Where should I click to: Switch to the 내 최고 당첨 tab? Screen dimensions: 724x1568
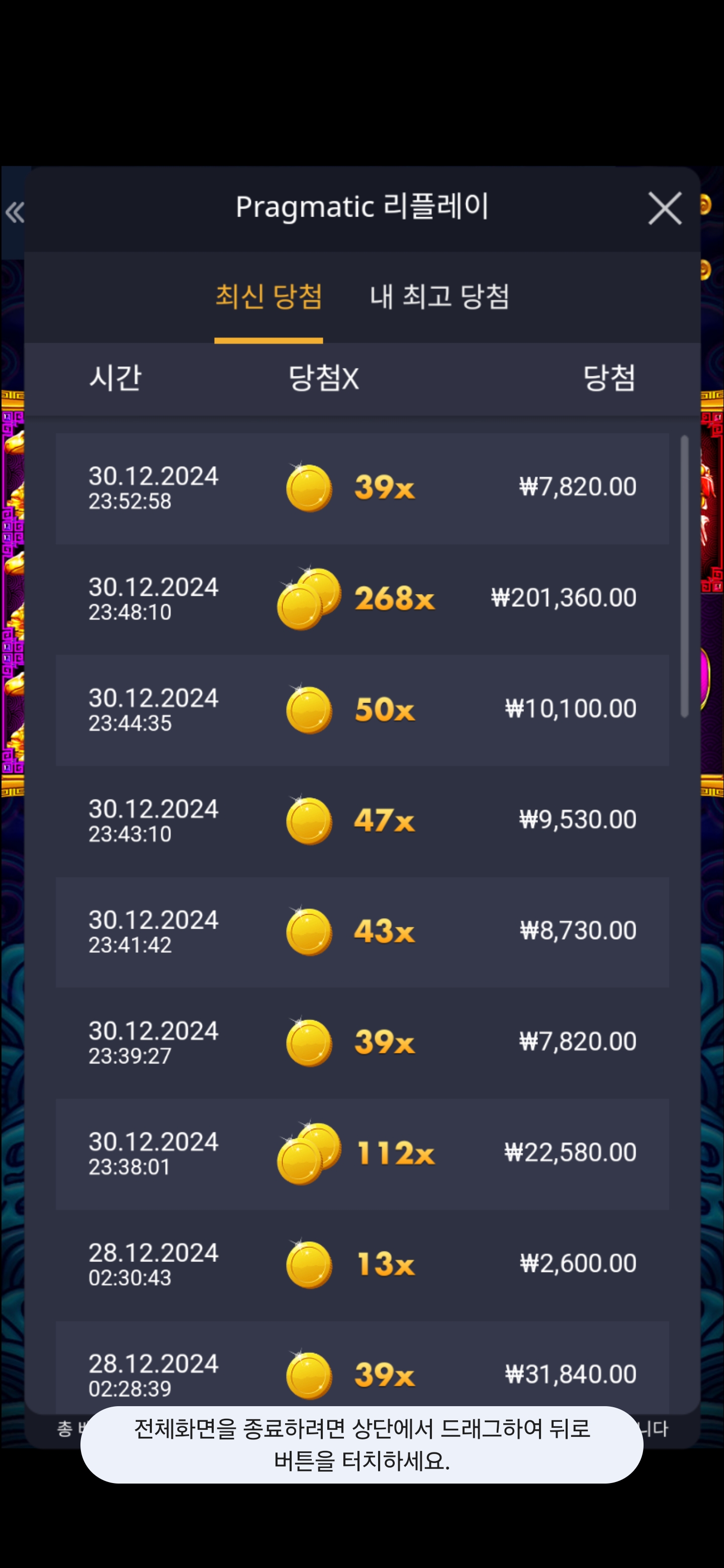point(439,297)
